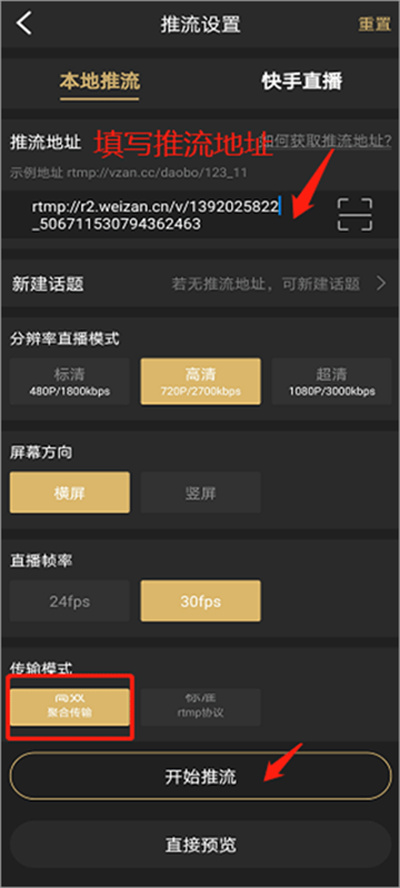Switch to the 快手直播 tab

click(x=302, y=82)
